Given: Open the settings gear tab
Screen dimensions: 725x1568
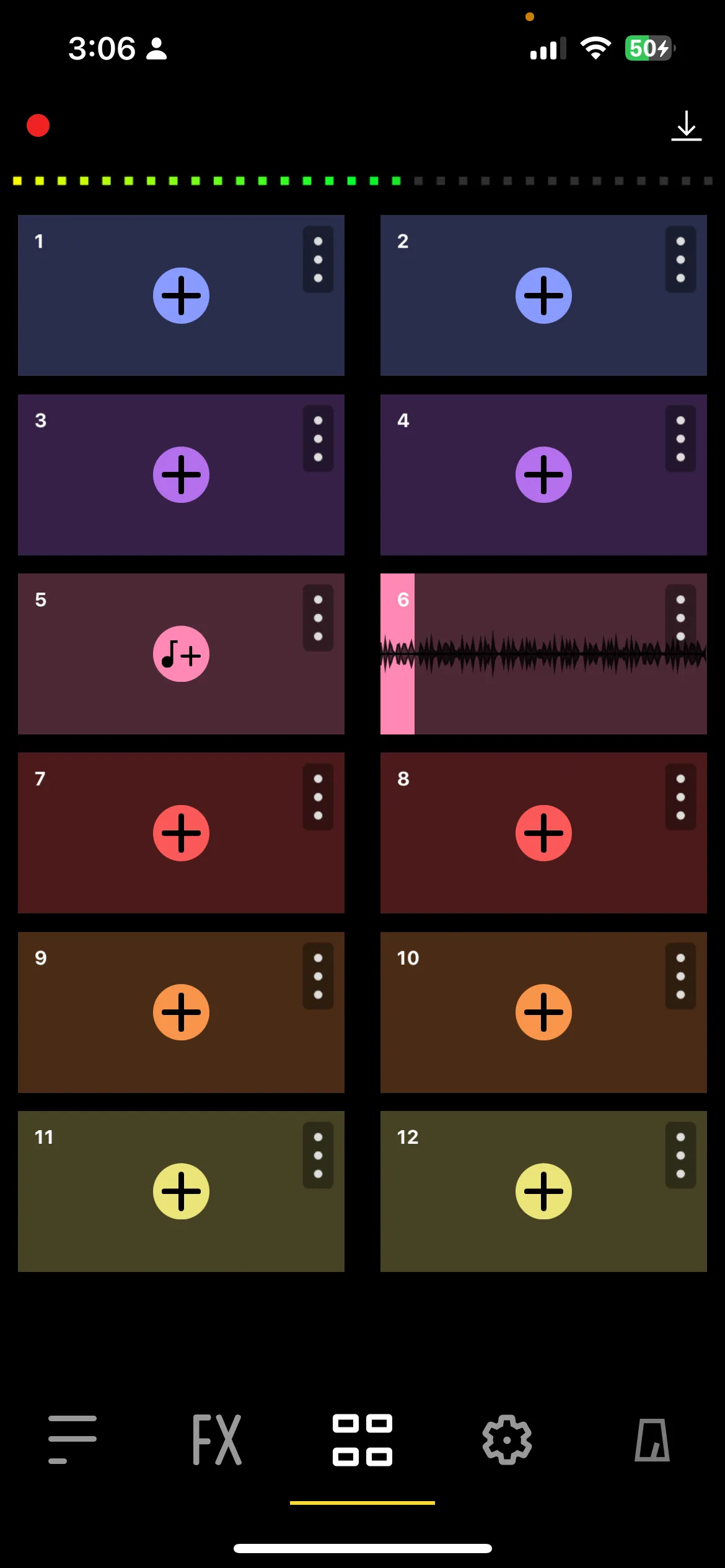Looking at the screenshot, I should tap(507, 1439).
